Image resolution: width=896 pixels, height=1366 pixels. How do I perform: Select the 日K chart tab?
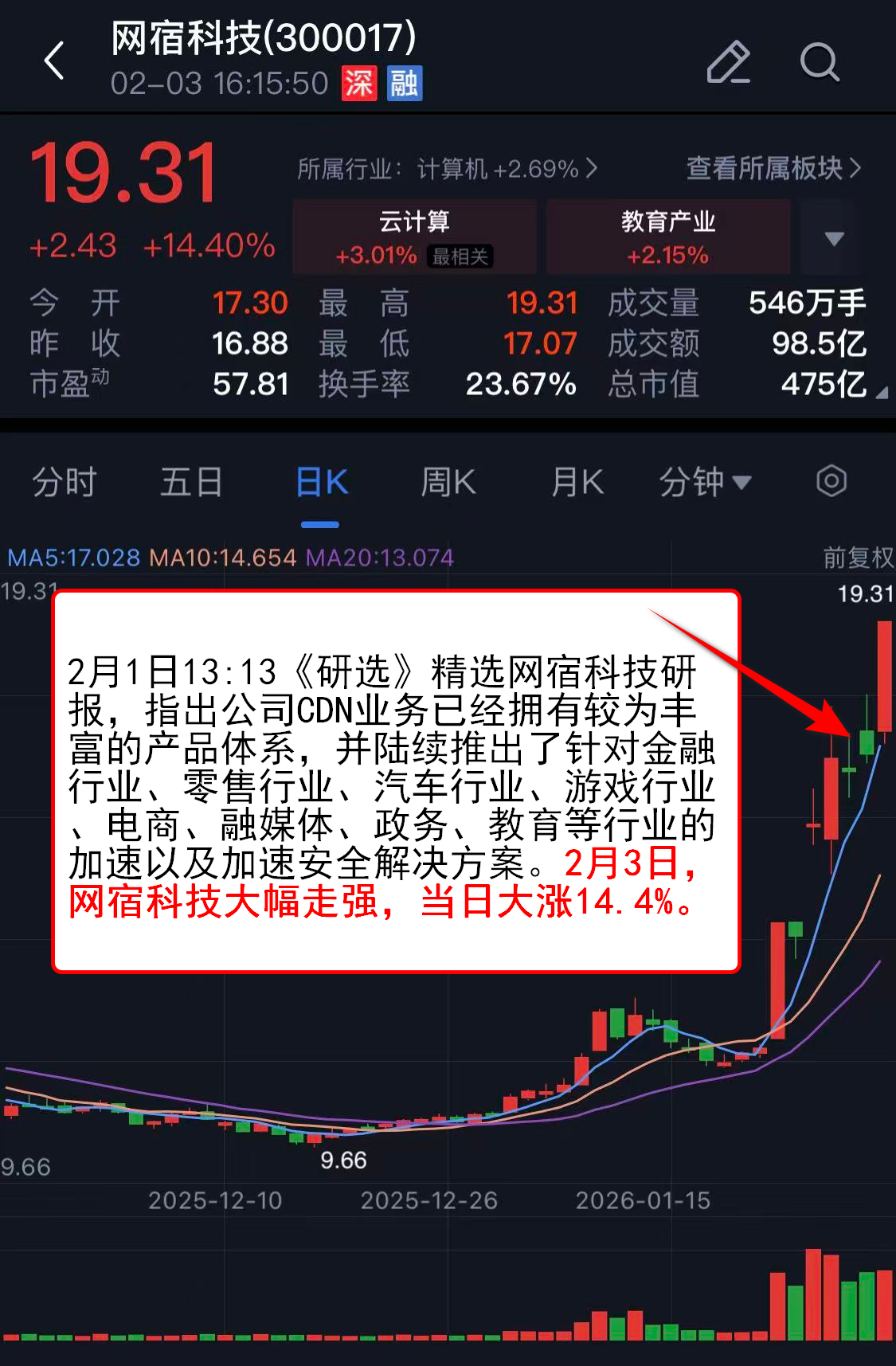point(321,483)
